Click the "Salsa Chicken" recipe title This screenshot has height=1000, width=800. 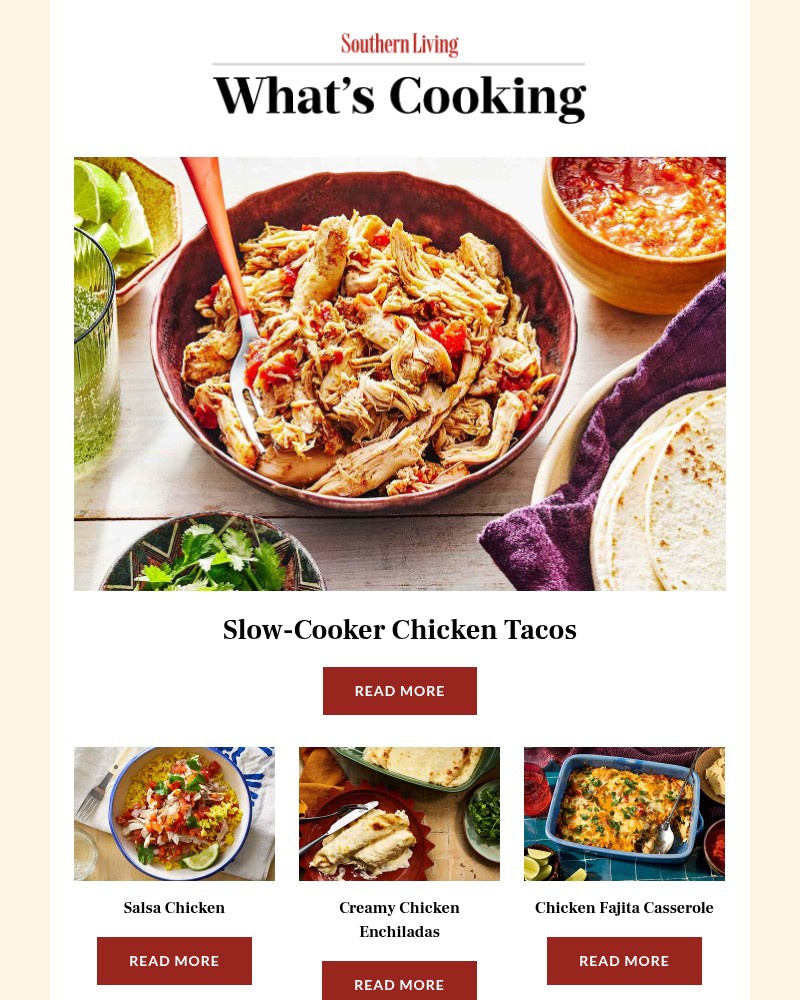pos(174,908)
